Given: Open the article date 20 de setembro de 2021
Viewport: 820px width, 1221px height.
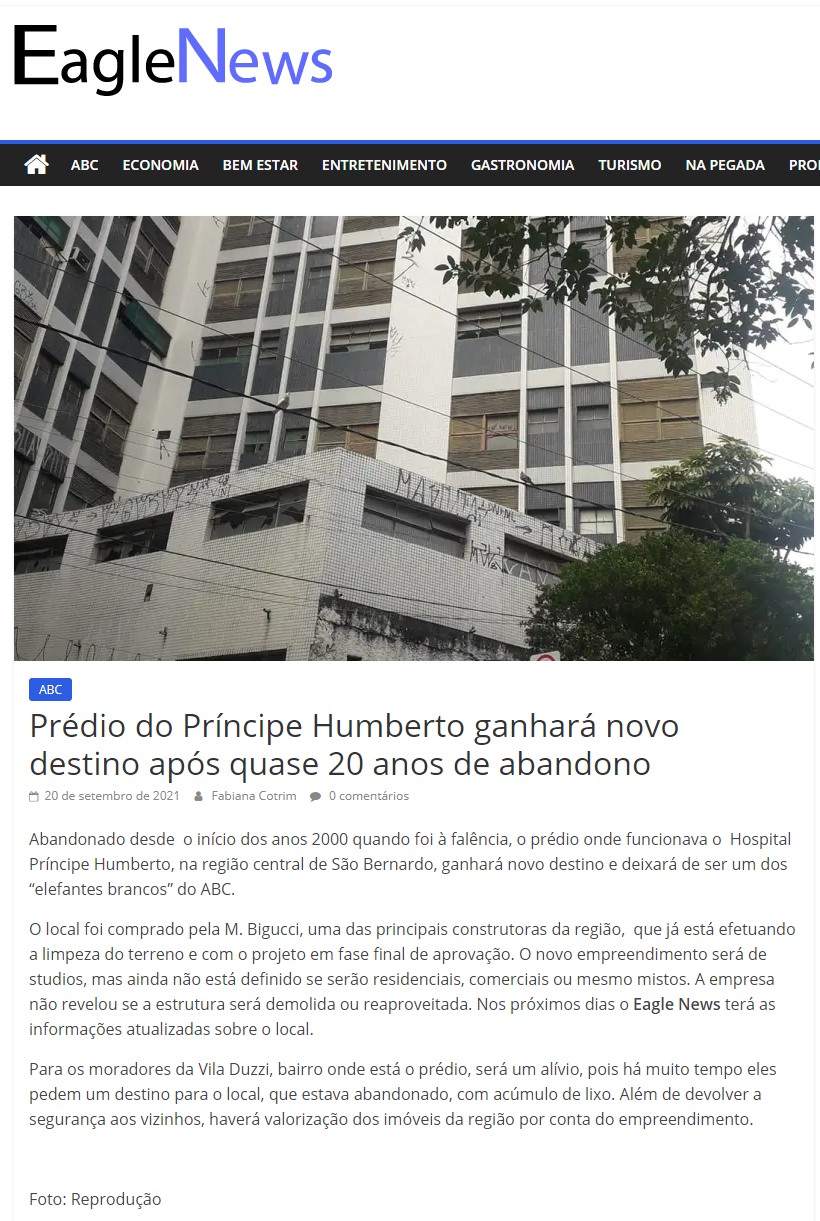Looking at the screenshot, I should (x=112, y=796).
